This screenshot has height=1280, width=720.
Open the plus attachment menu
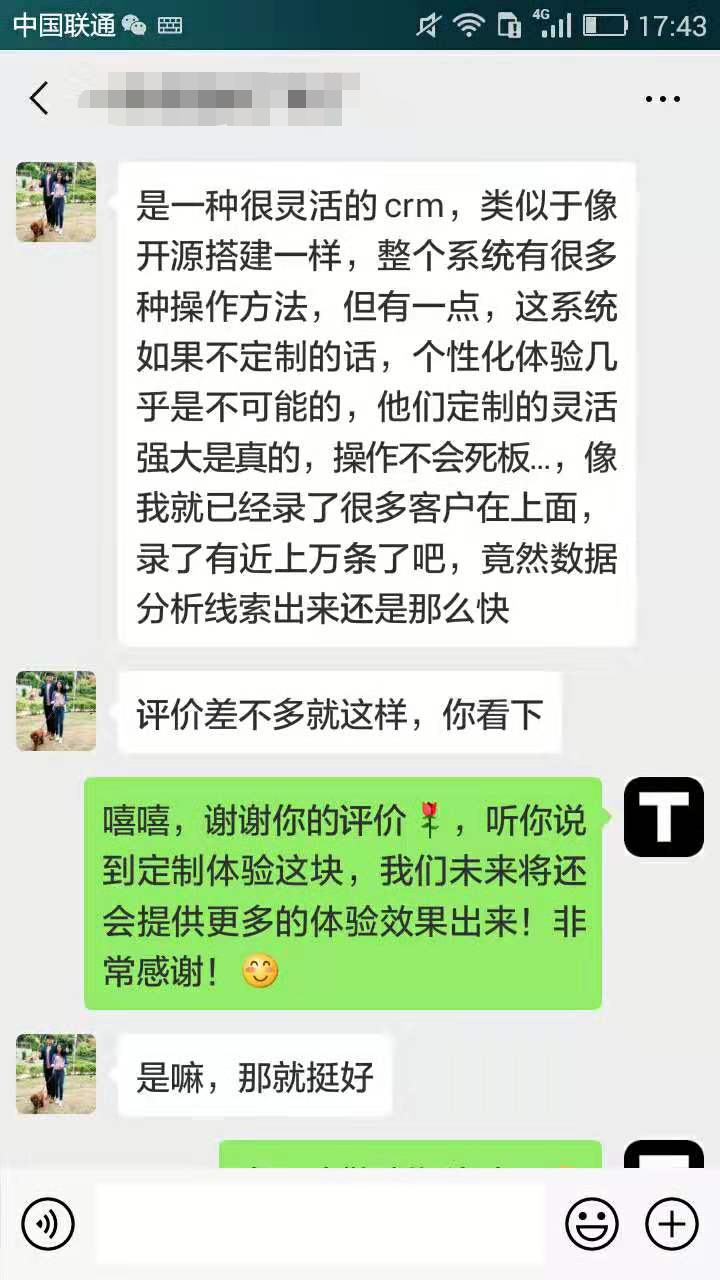click(x=672, y=1223)
